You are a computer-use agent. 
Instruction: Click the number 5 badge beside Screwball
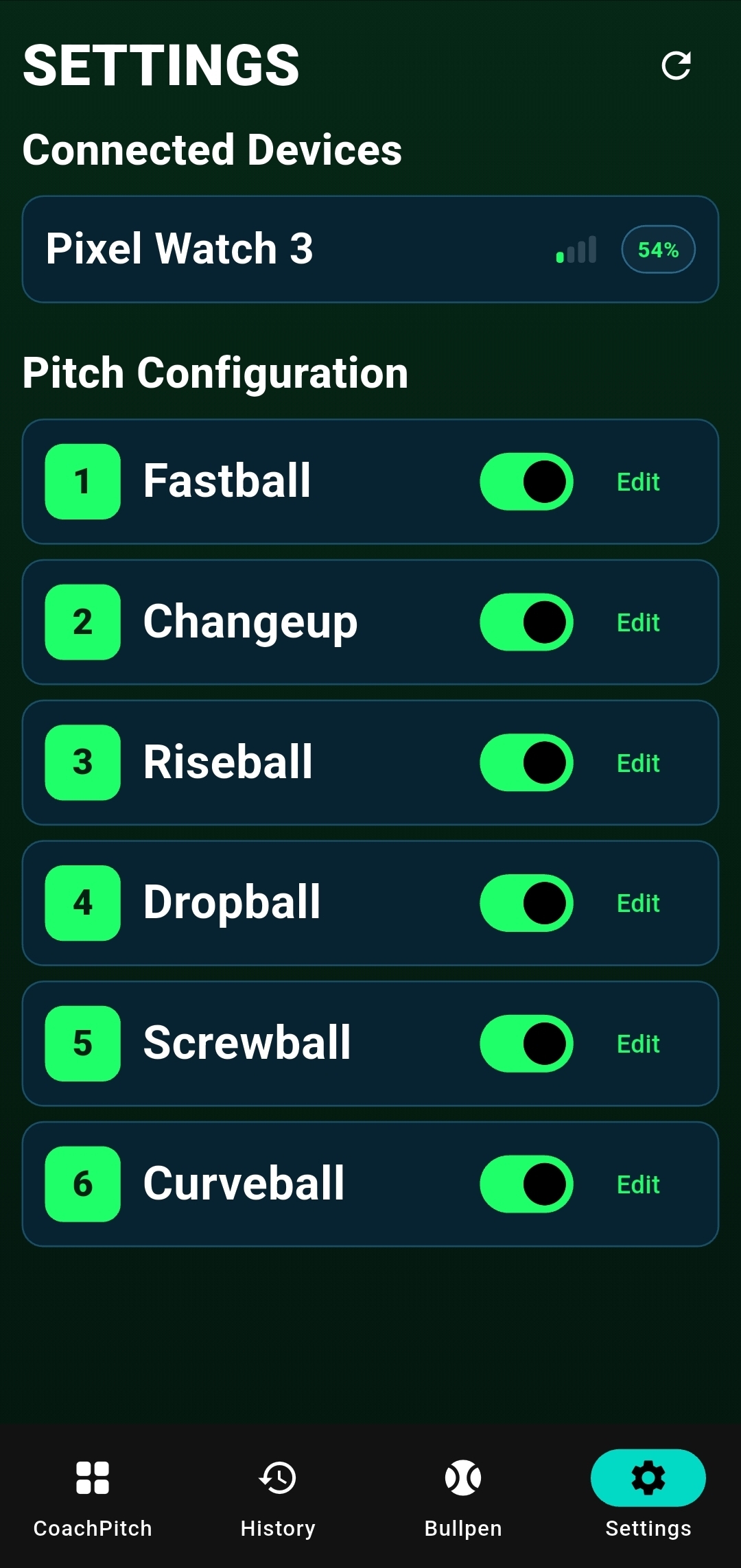(82, 1043)
